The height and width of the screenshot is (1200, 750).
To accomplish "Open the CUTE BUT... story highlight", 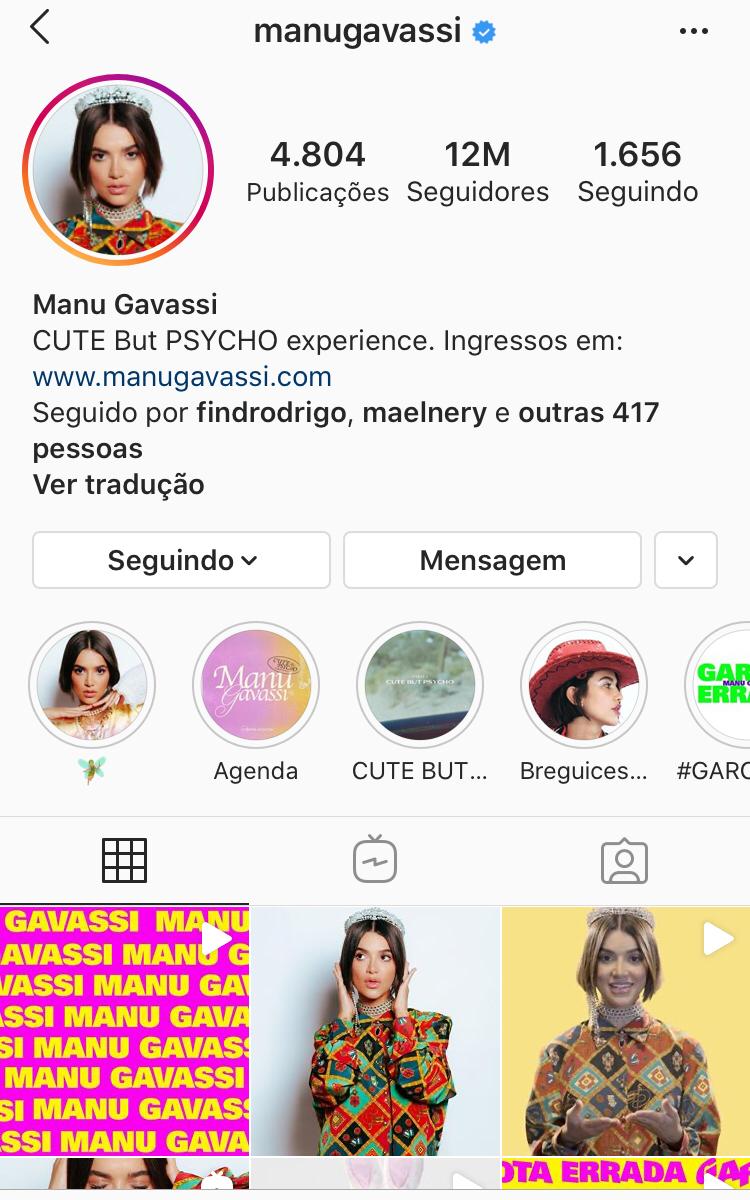I will (x=420, y=686).
